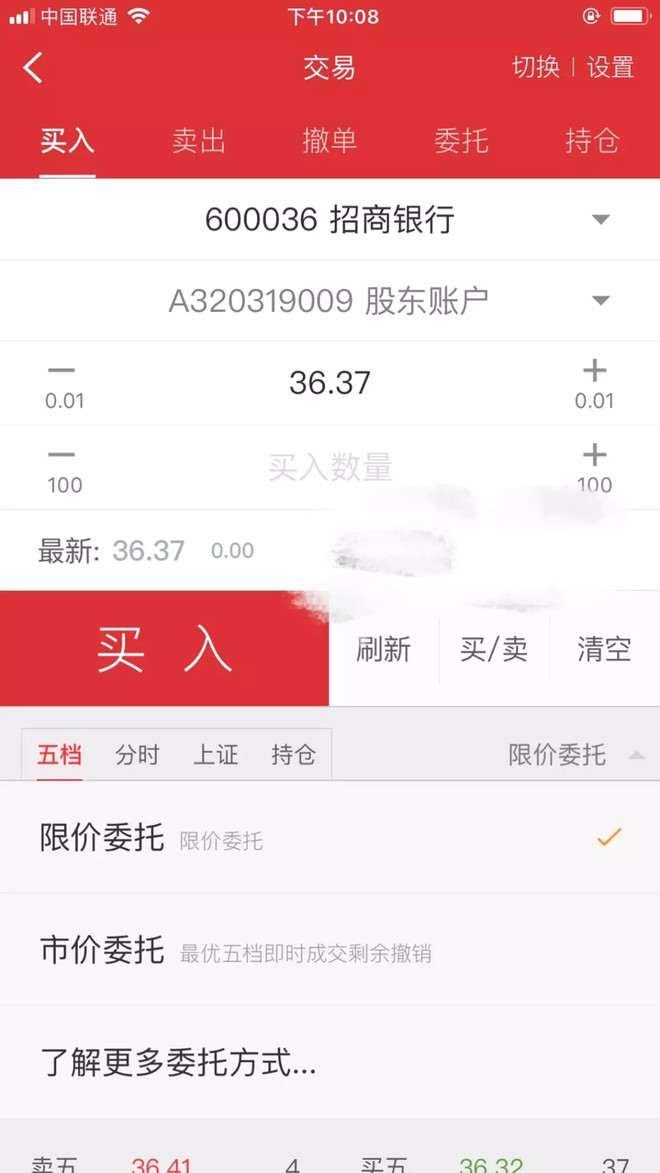Switch to the 分时 chart tab
Image resolution: width=660 pixels, height=1173 pixels.
tap(137, 755)
